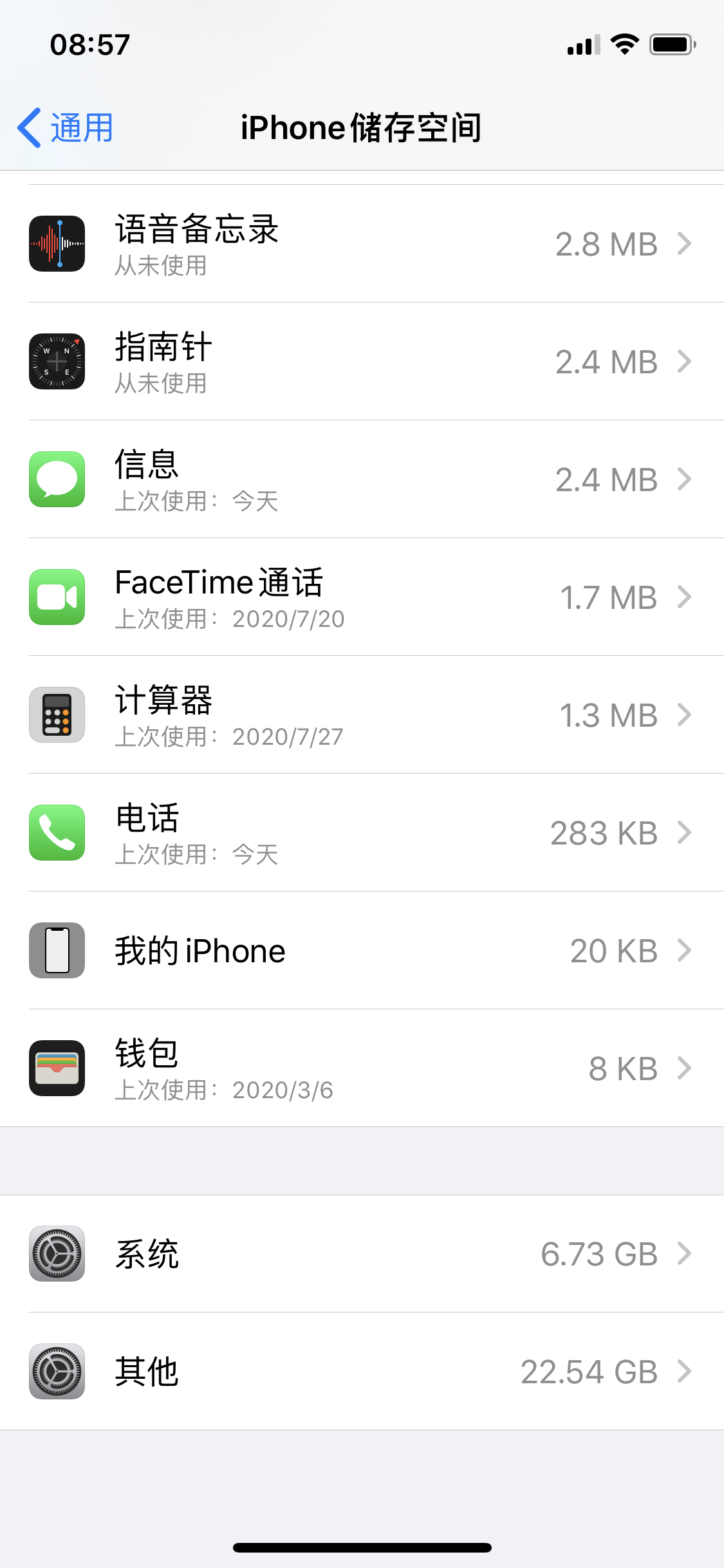Select the 指南针 storage row
The width and height of the screenshot is (724, 1568).
pyautogui.click(x=362, y=362)
